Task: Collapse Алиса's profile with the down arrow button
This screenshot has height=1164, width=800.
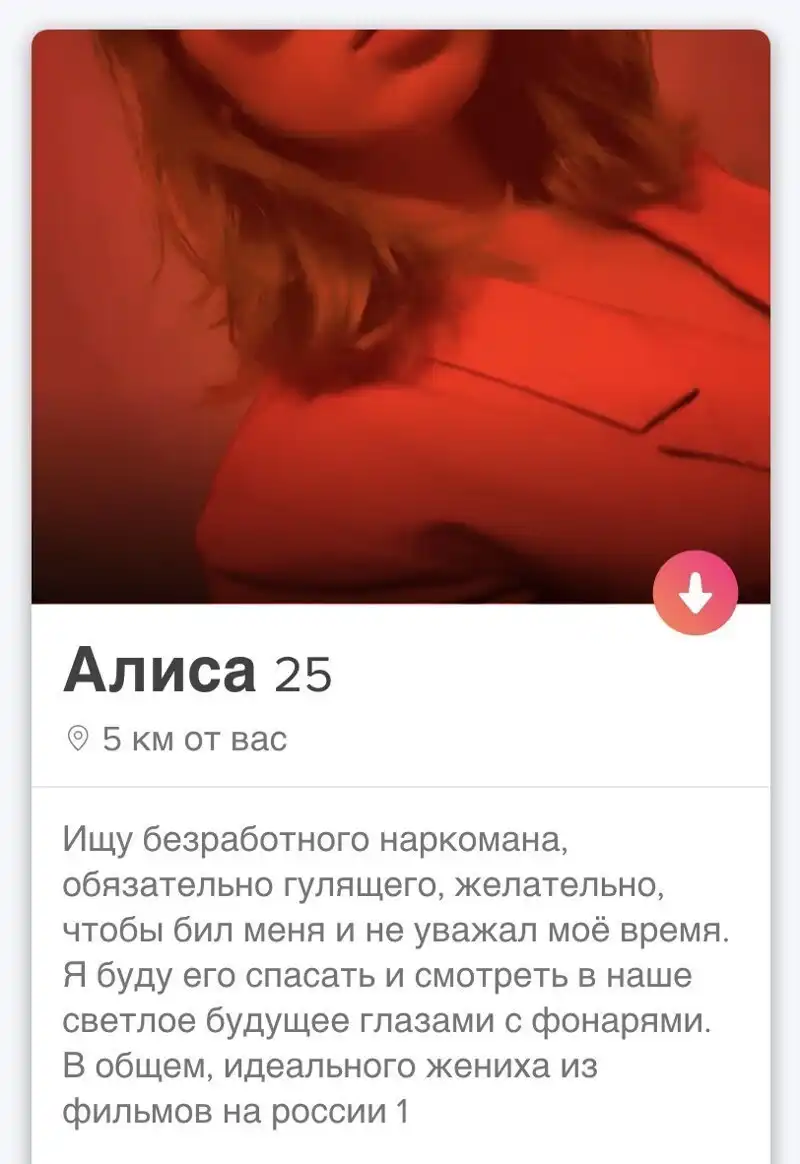Action: point(695,594)
